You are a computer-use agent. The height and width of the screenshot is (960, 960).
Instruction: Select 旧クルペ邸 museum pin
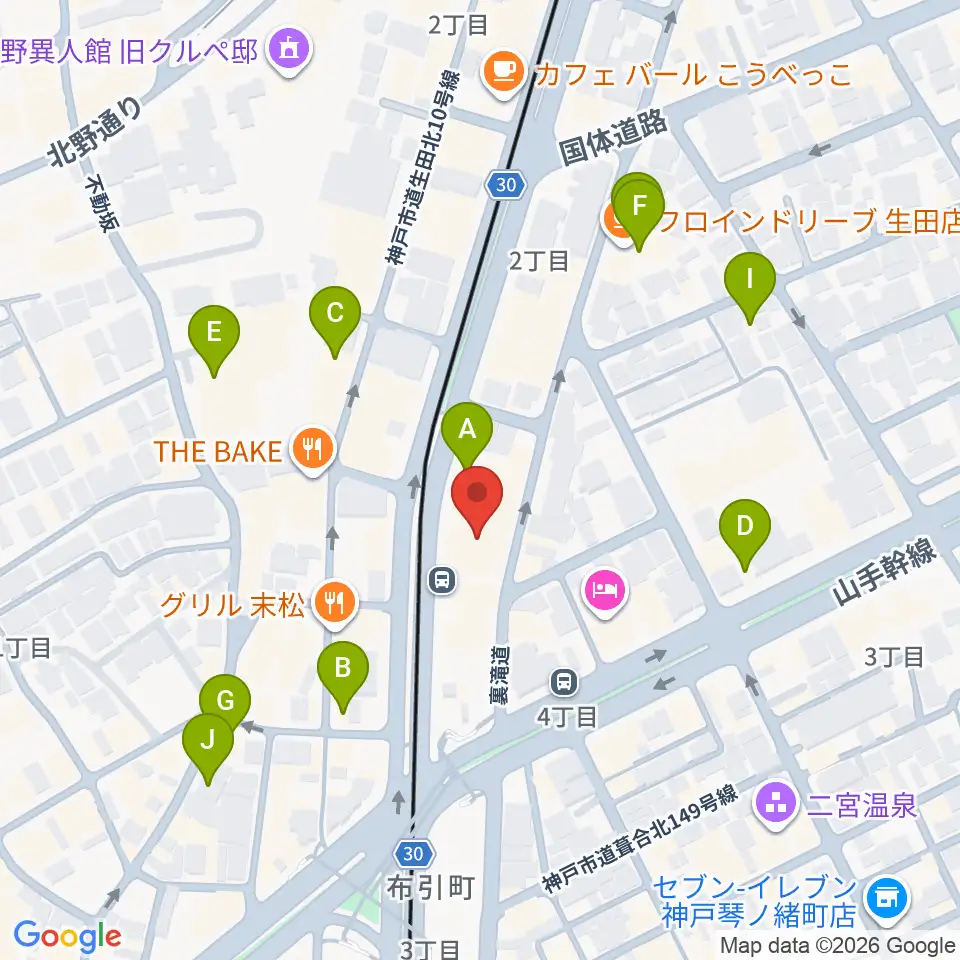tap(290, 51)
